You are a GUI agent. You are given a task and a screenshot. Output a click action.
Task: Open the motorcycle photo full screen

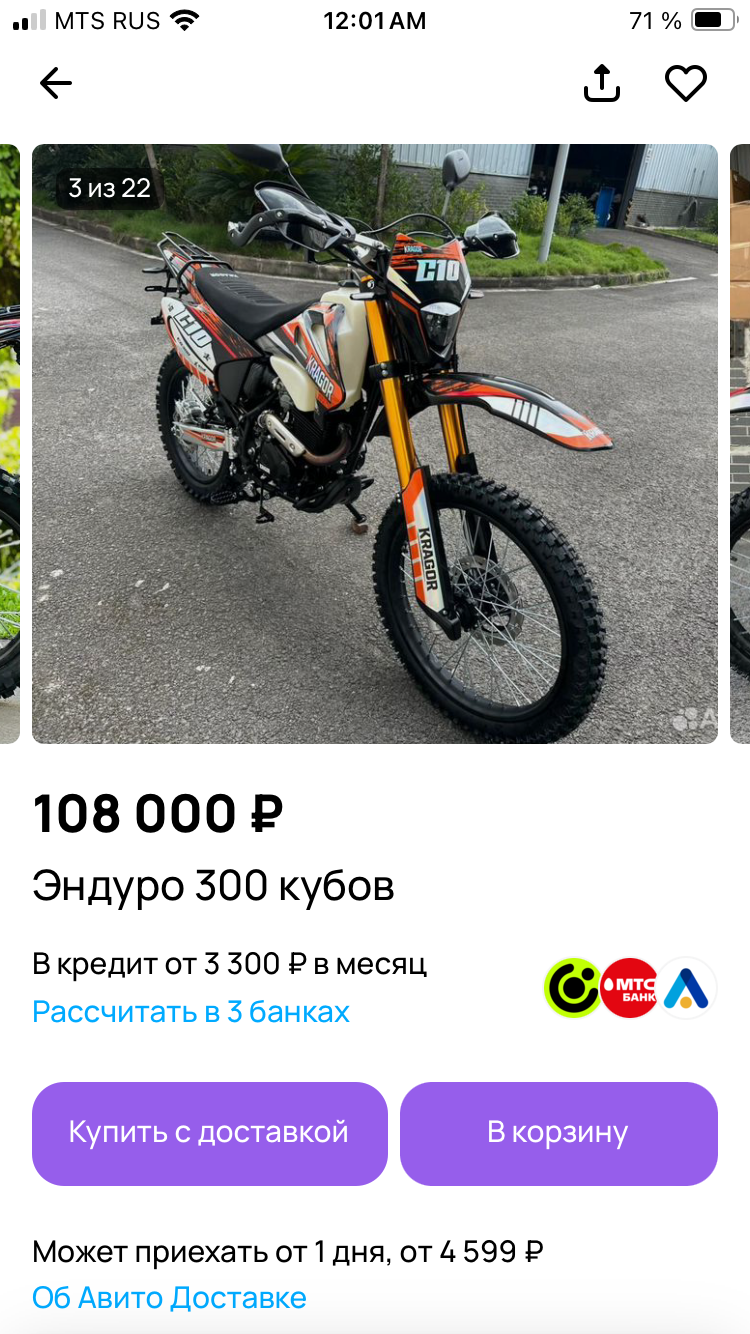(x=375, y=444)
